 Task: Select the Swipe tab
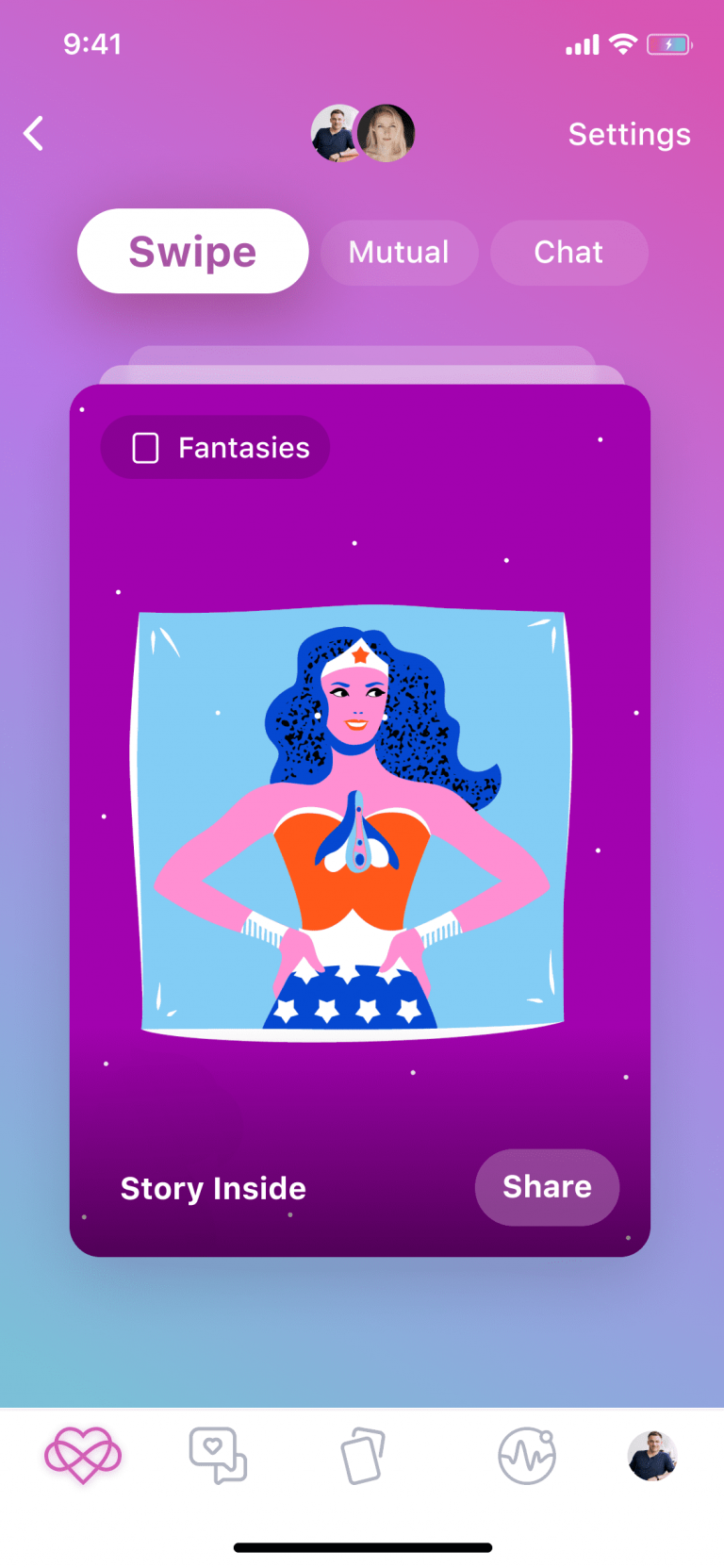click(192, 252)
